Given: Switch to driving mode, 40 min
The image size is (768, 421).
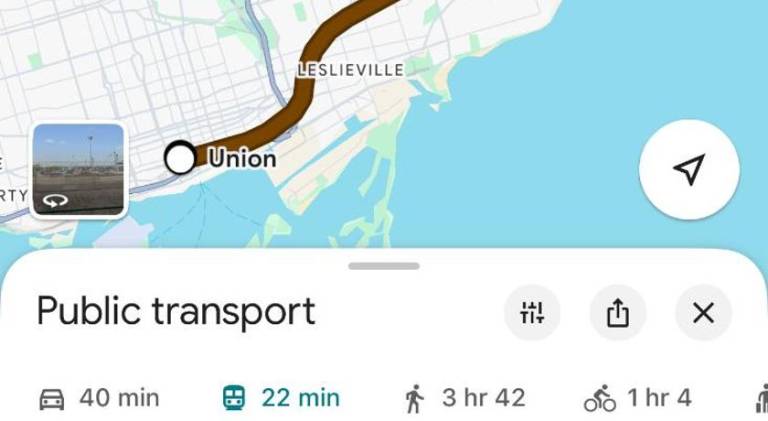Looking at the screenshot, I should 98,398.
